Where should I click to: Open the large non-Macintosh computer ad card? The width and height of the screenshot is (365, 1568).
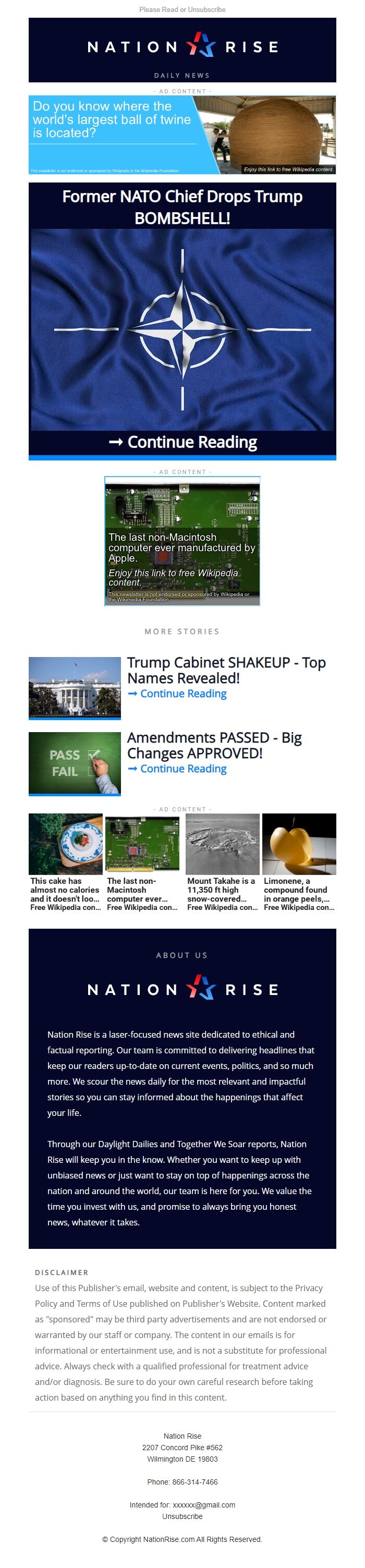(182, 541)
